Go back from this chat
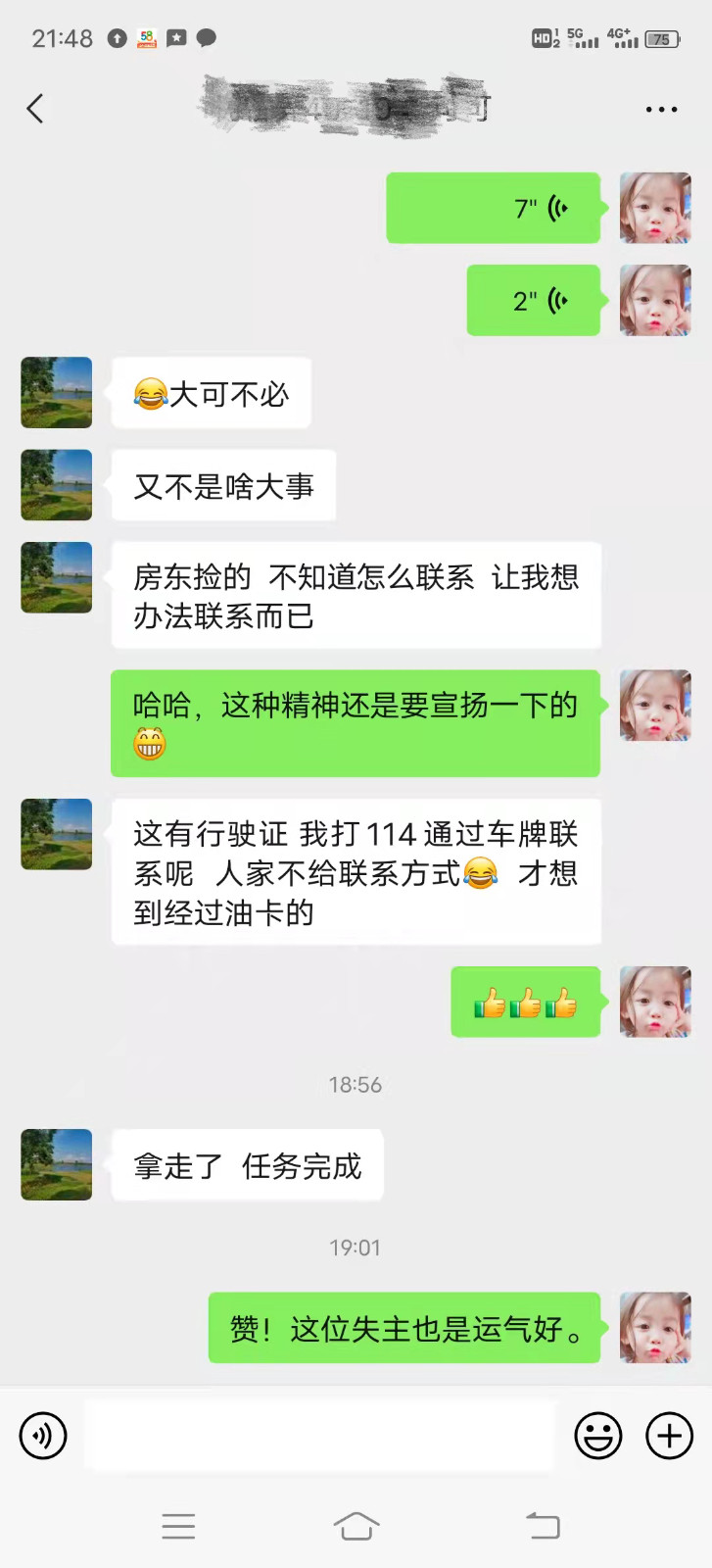712x1568 pixels. (35, 109)
